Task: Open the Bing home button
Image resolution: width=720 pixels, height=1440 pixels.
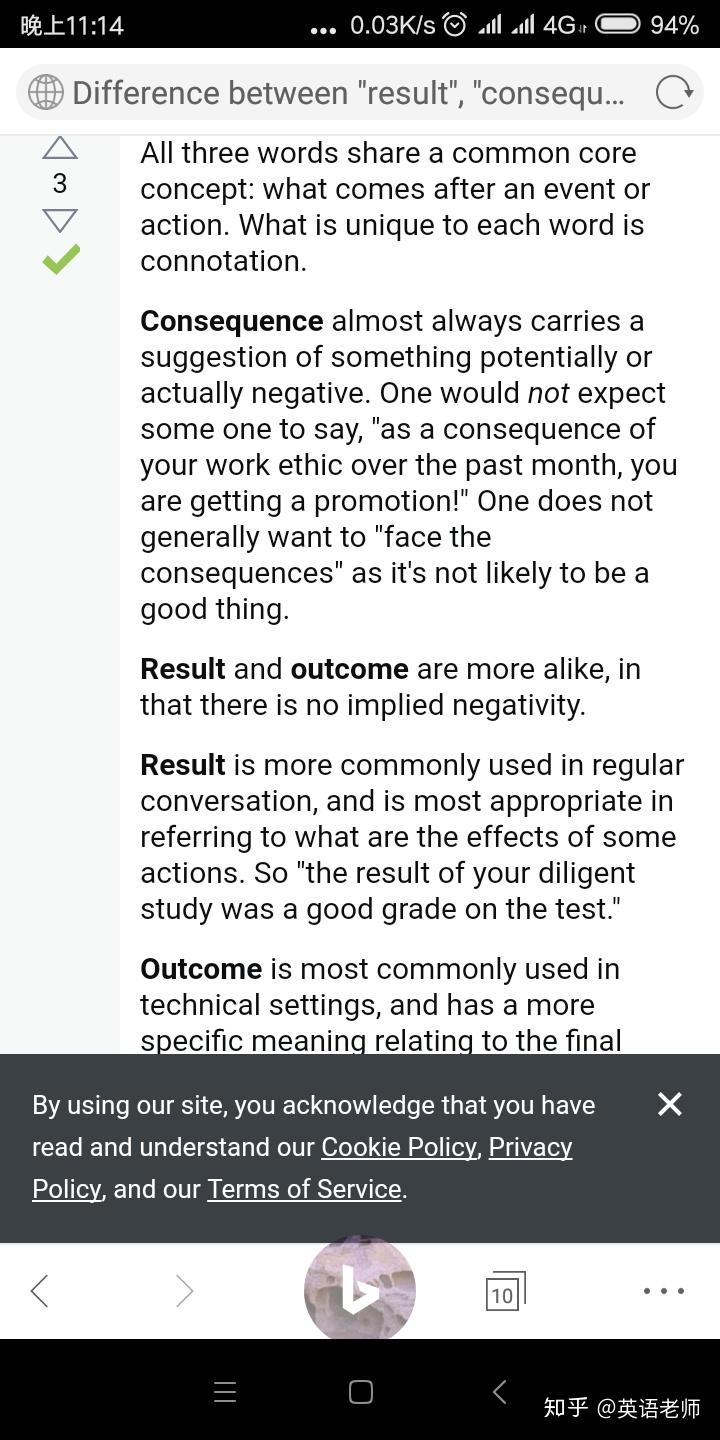Action: click(360, 1291)
